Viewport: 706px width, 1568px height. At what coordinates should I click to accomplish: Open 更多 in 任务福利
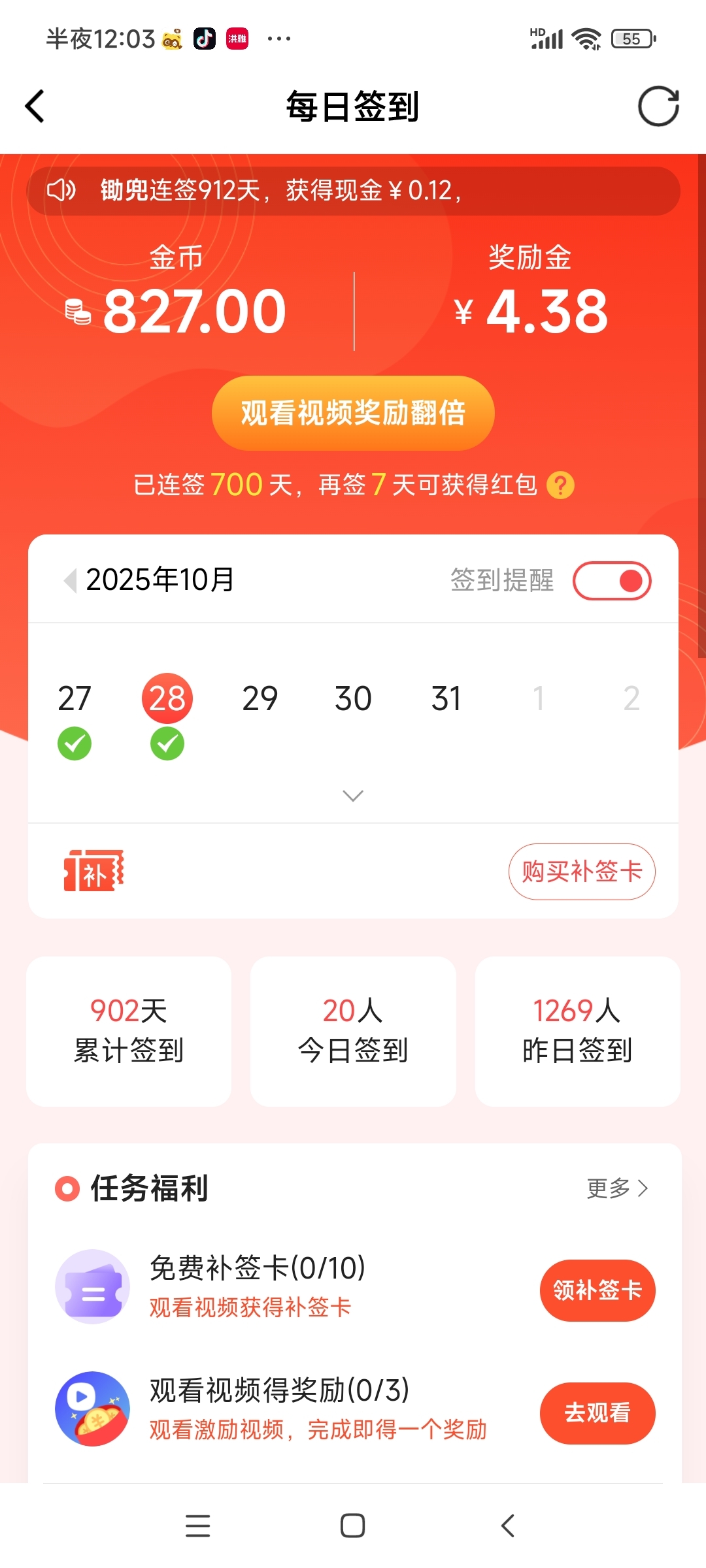point(617,1188)
